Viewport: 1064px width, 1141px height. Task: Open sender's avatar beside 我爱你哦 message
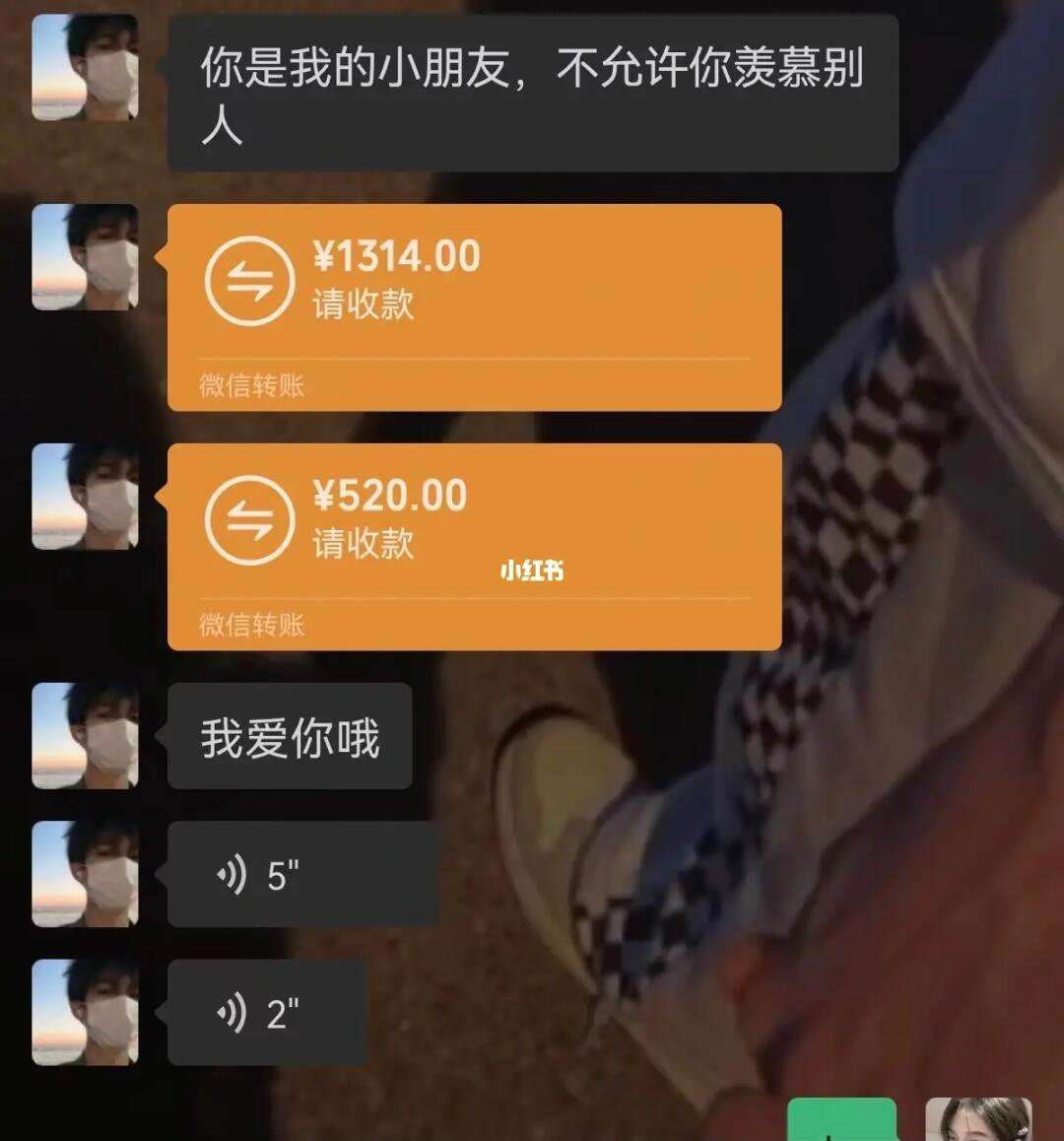[85, 736]
